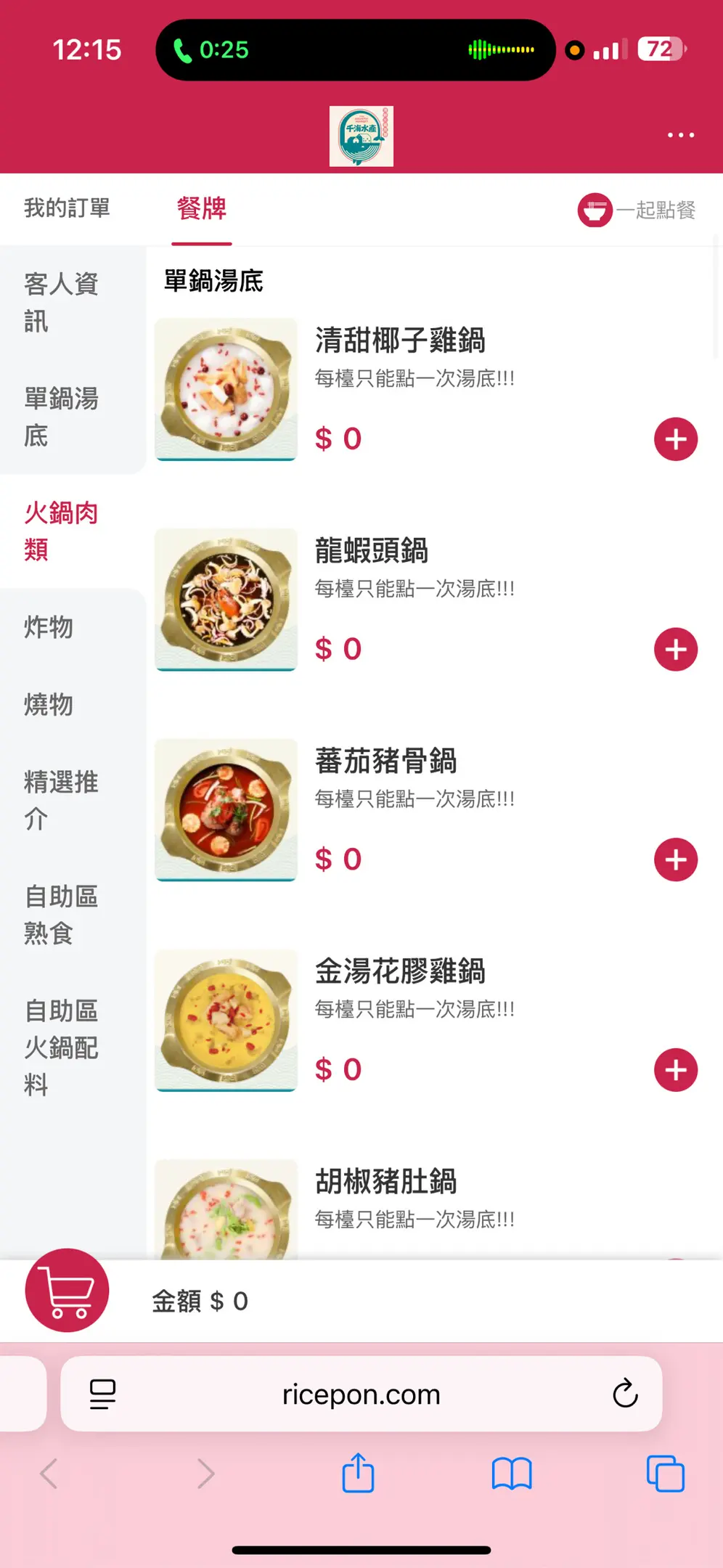Switch to the 我的訂單 tab

(67, 208)
